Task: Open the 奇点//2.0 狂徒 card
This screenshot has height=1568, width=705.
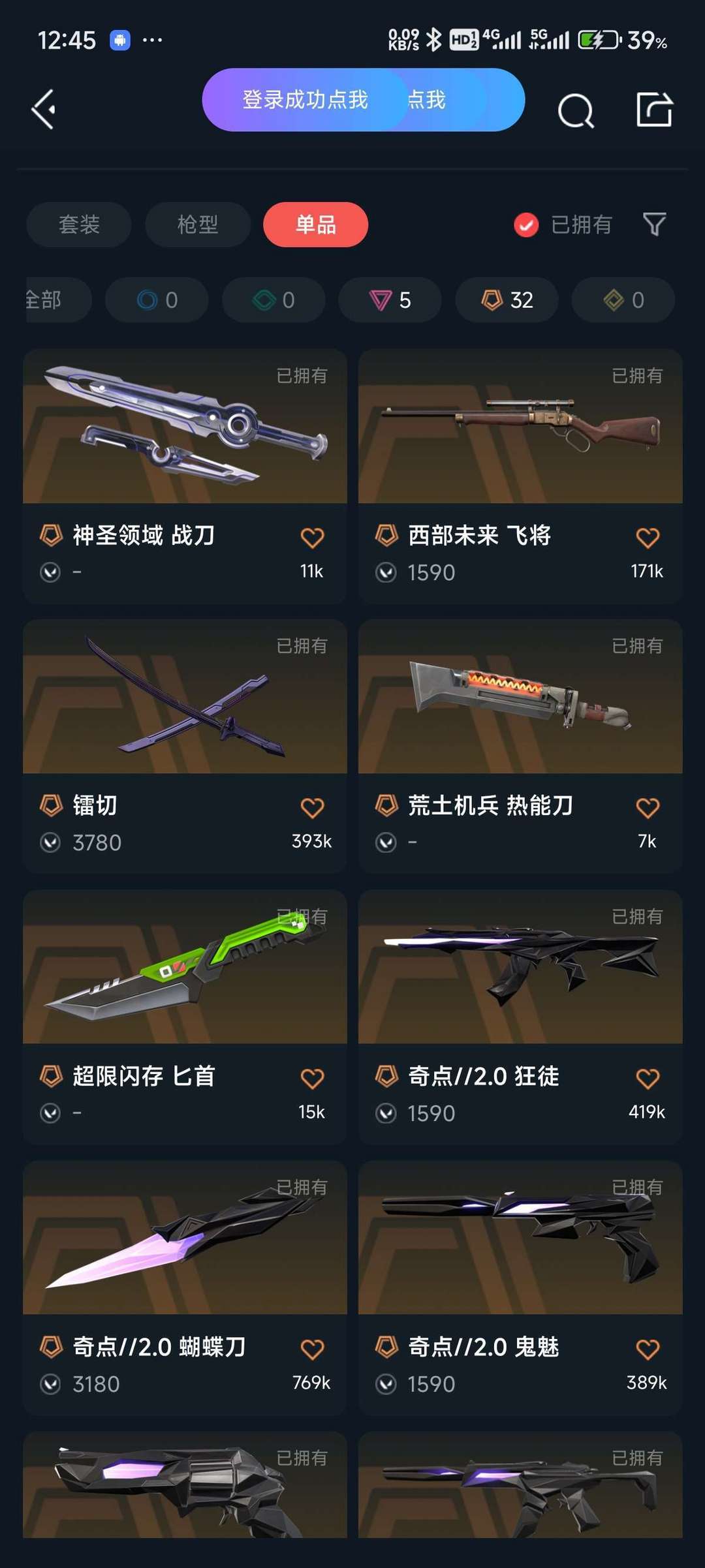Action: pyautogui.click(x=520, y=1017)
